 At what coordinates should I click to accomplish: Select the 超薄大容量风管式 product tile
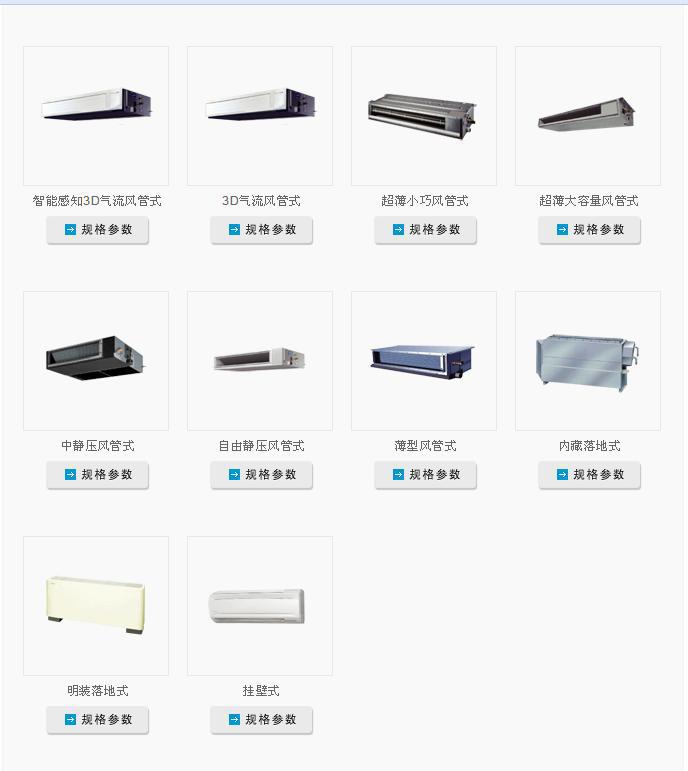(588, 116)
